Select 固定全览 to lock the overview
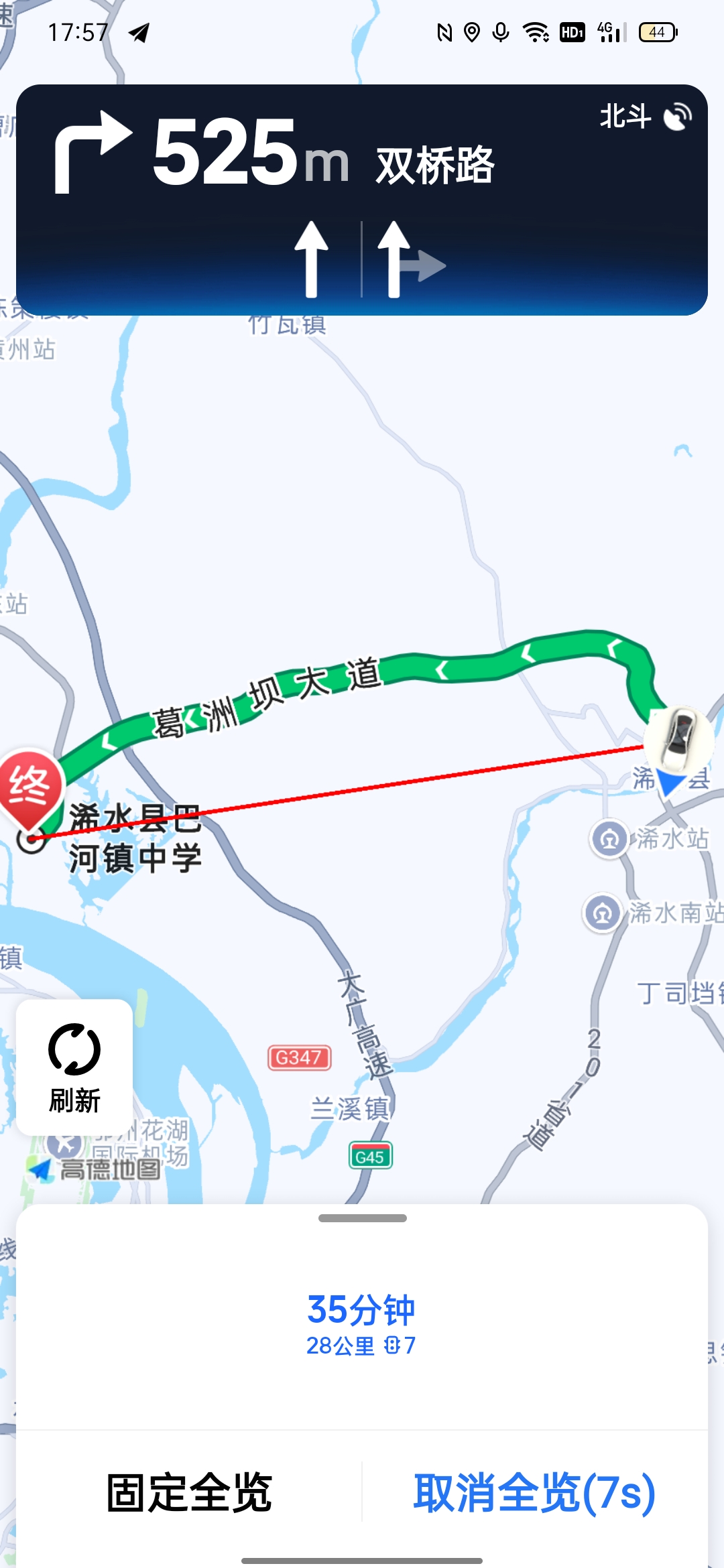 click(x=189, y=1492)
